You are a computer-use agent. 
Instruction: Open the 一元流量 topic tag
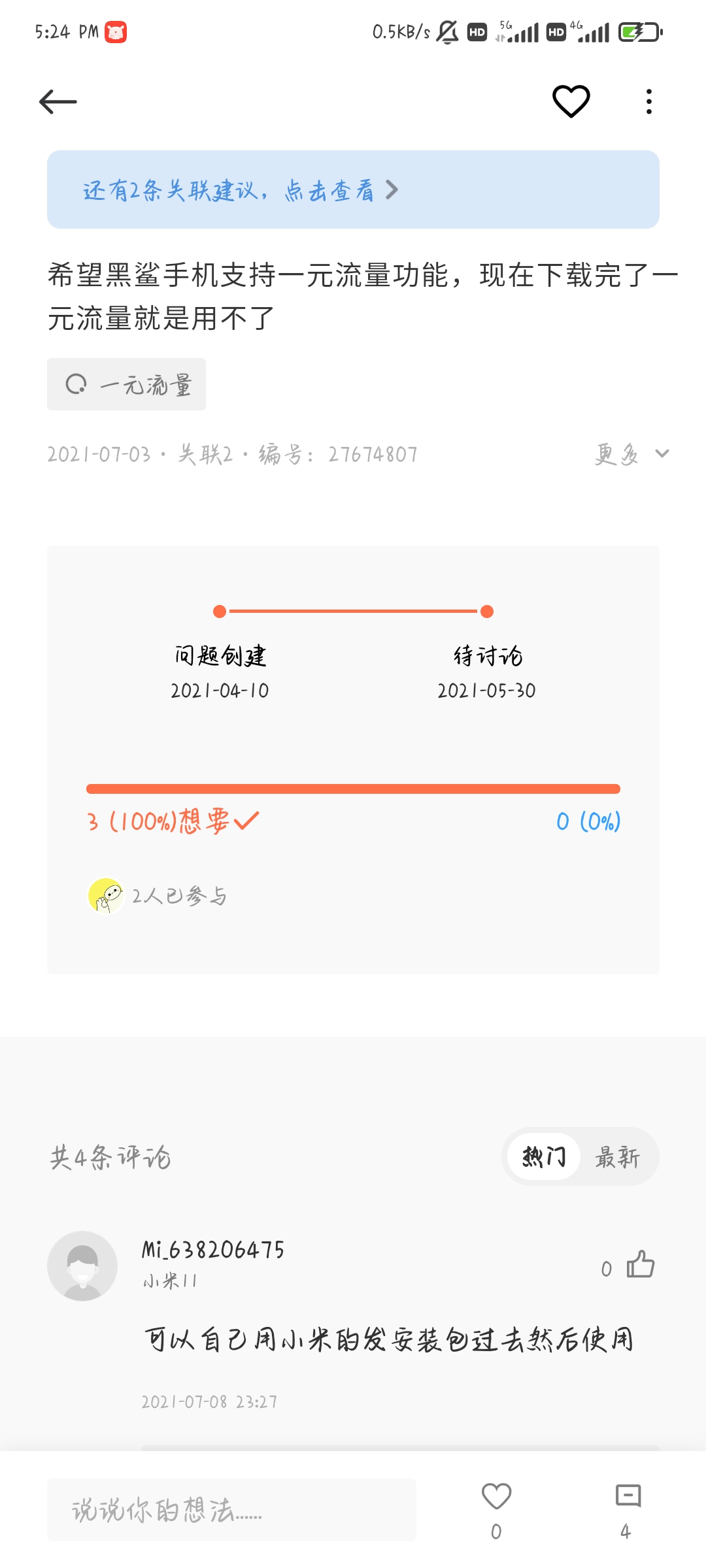(127, 384)
